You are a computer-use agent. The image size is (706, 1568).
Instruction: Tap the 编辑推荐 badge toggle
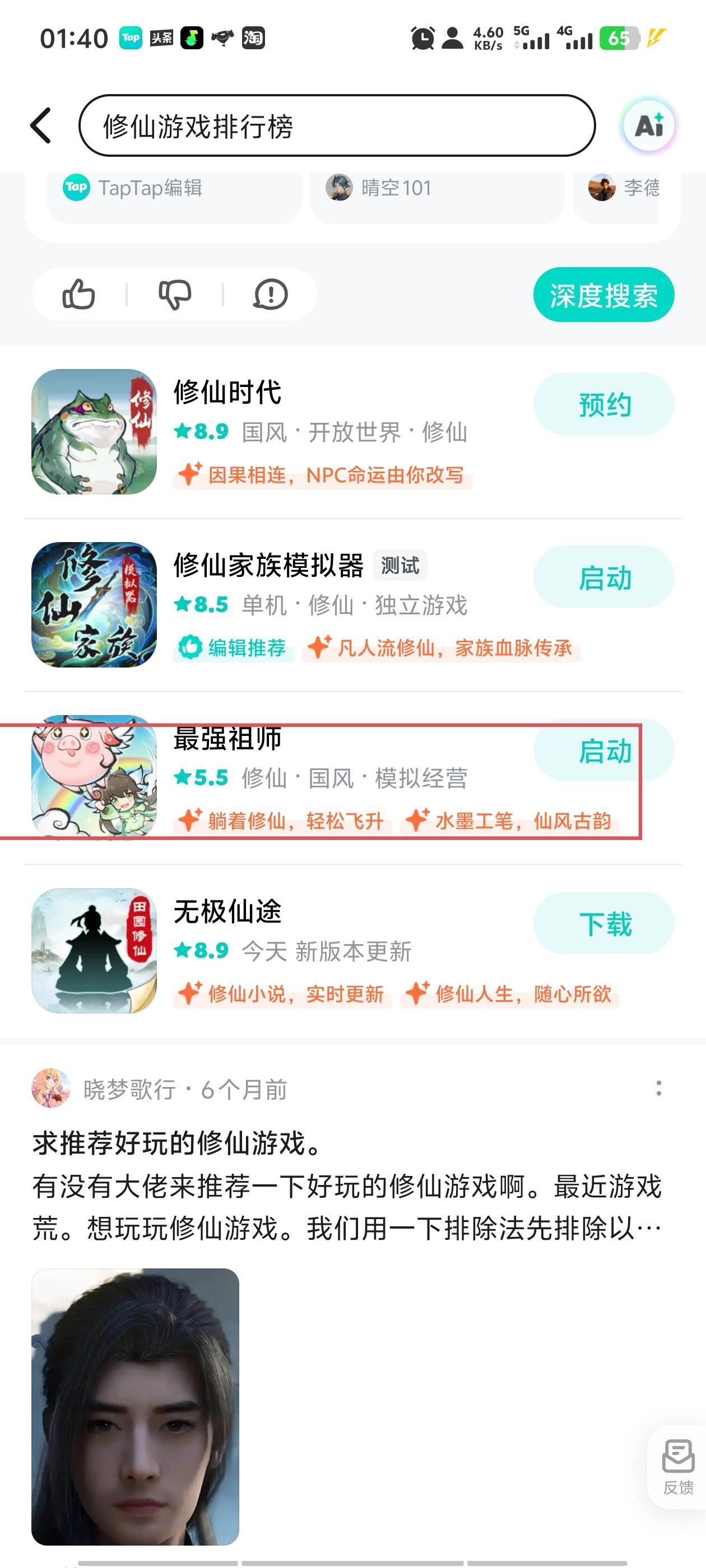[231, 649]
